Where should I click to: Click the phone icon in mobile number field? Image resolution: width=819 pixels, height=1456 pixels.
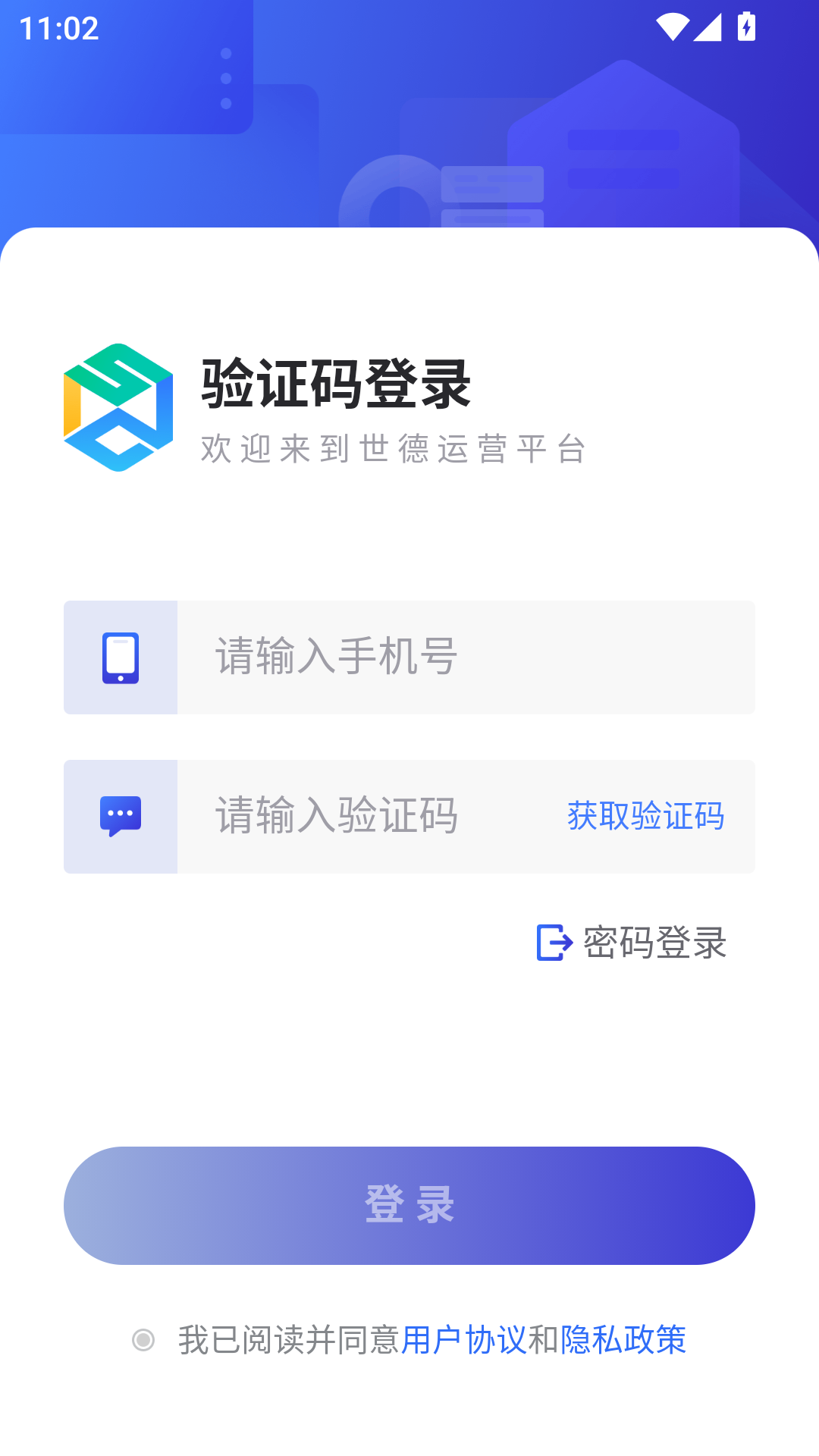(121, 657)
